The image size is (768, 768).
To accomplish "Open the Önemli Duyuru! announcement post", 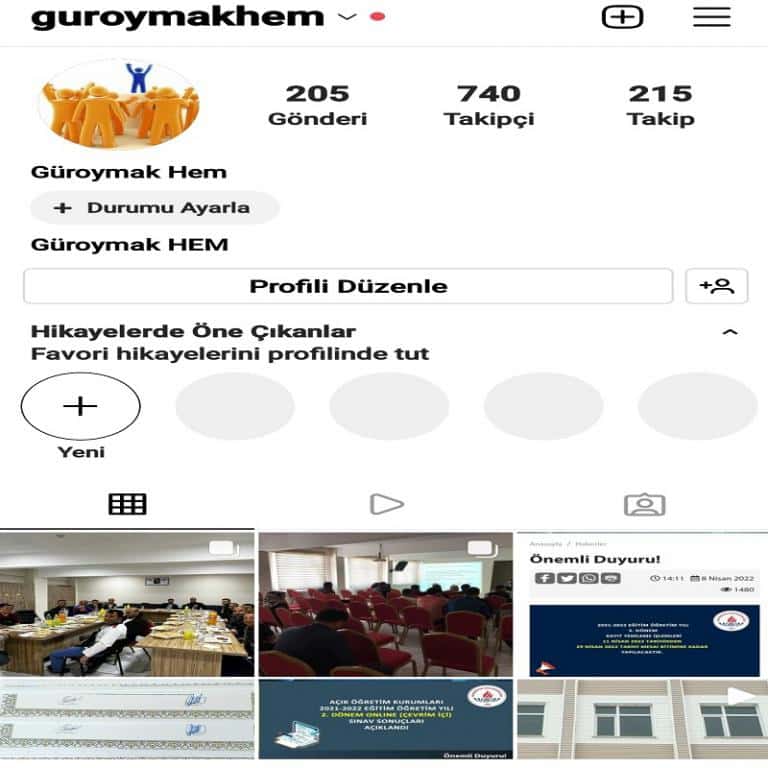I will pyautogui.click(x=642, y=604).
